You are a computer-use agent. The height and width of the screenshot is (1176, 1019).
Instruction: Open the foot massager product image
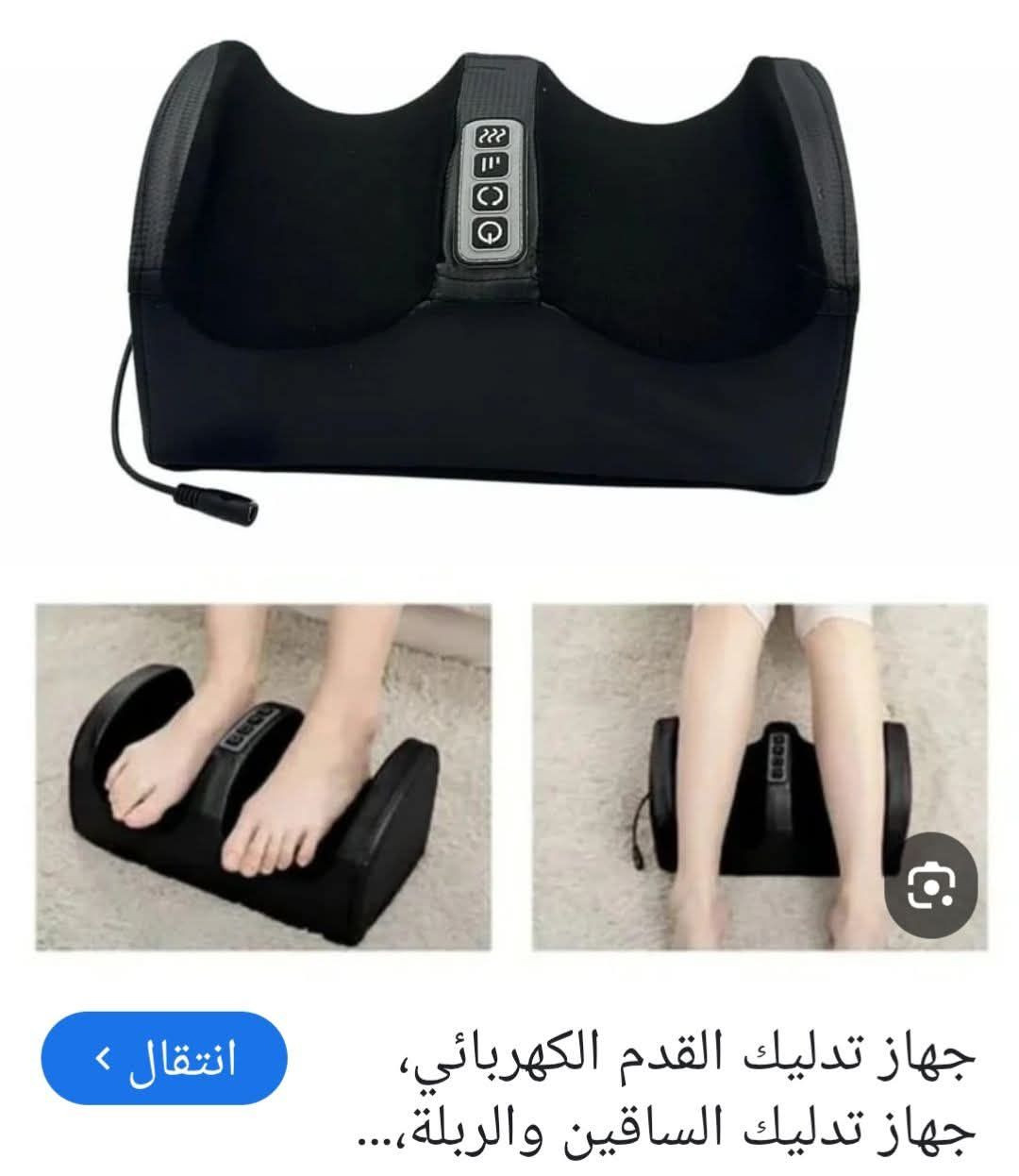point(509,283)
